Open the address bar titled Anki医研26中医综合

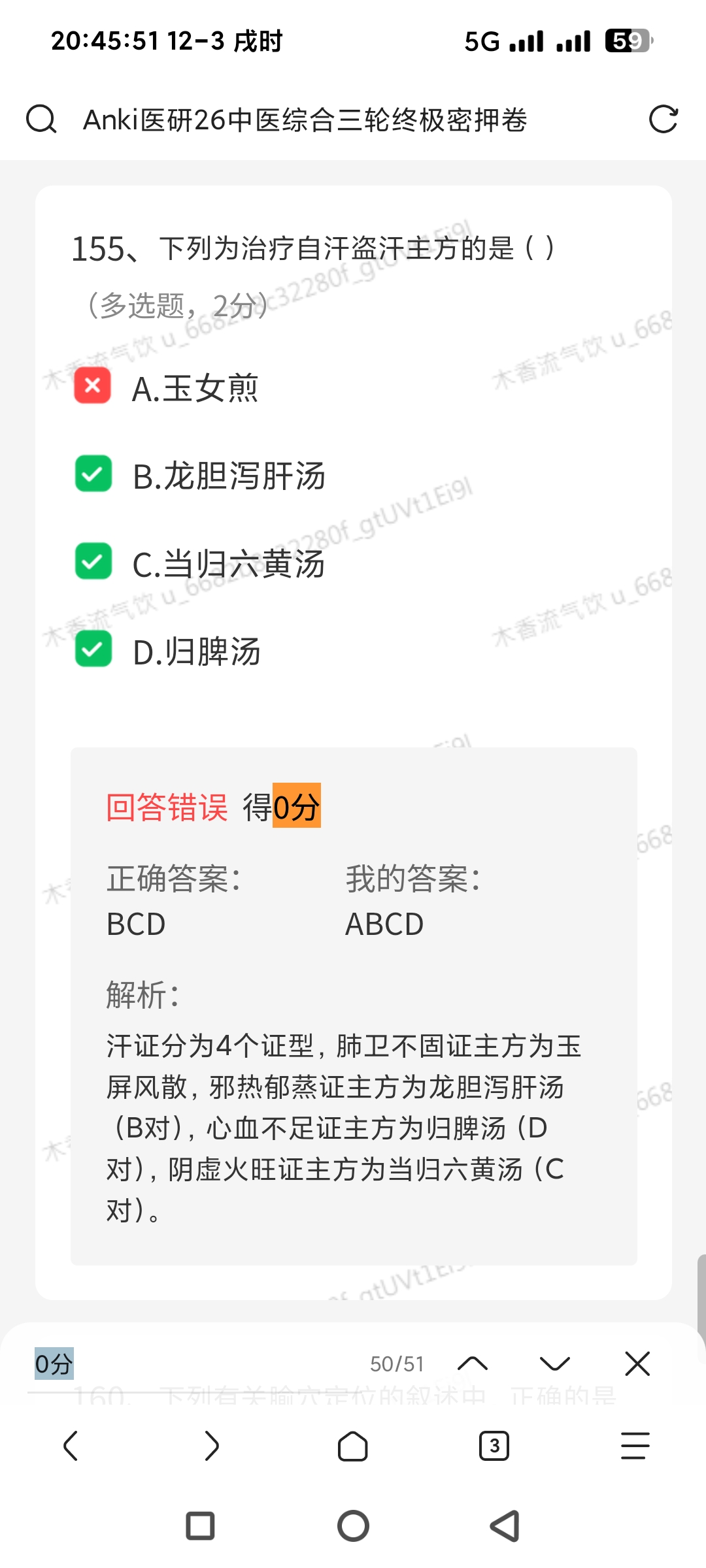point(305,120)
